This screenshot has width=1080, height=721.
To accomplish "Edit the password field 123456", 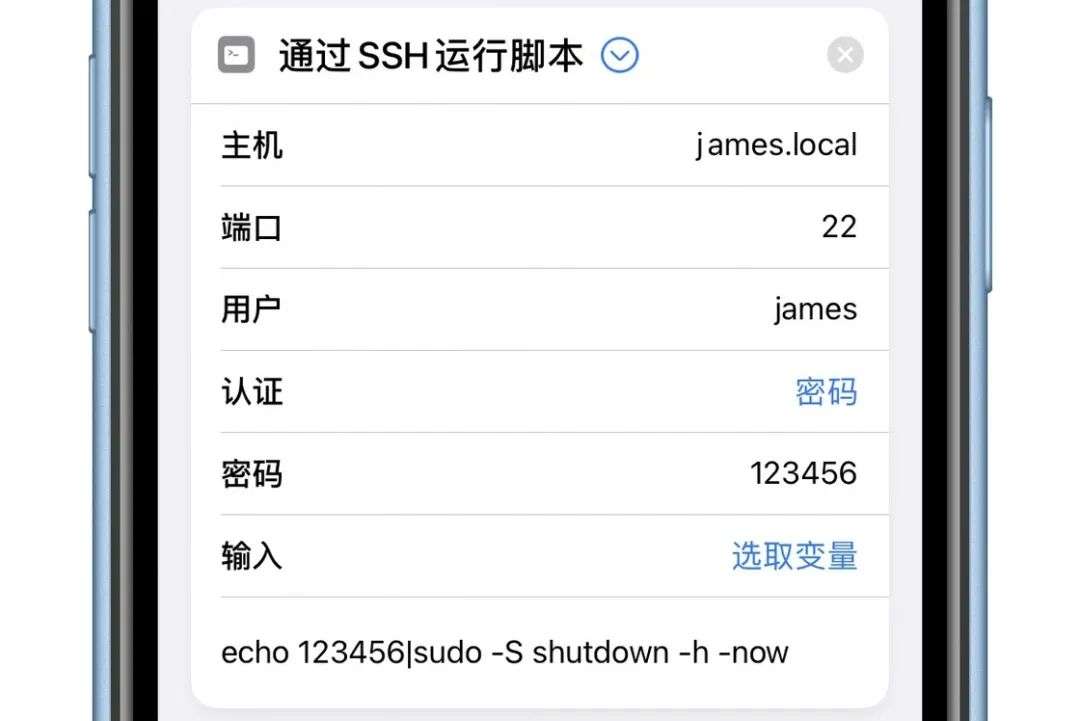I will coord(803,473).
